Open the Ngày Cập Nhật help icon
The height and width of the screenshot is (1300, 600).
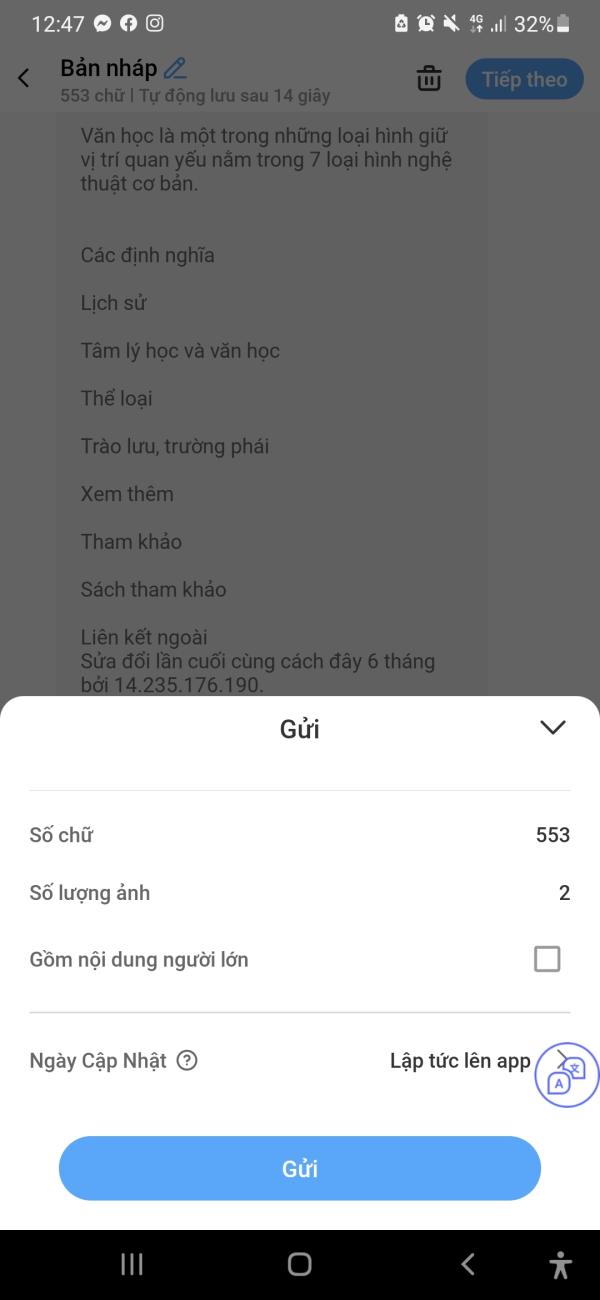point(187,1060)
